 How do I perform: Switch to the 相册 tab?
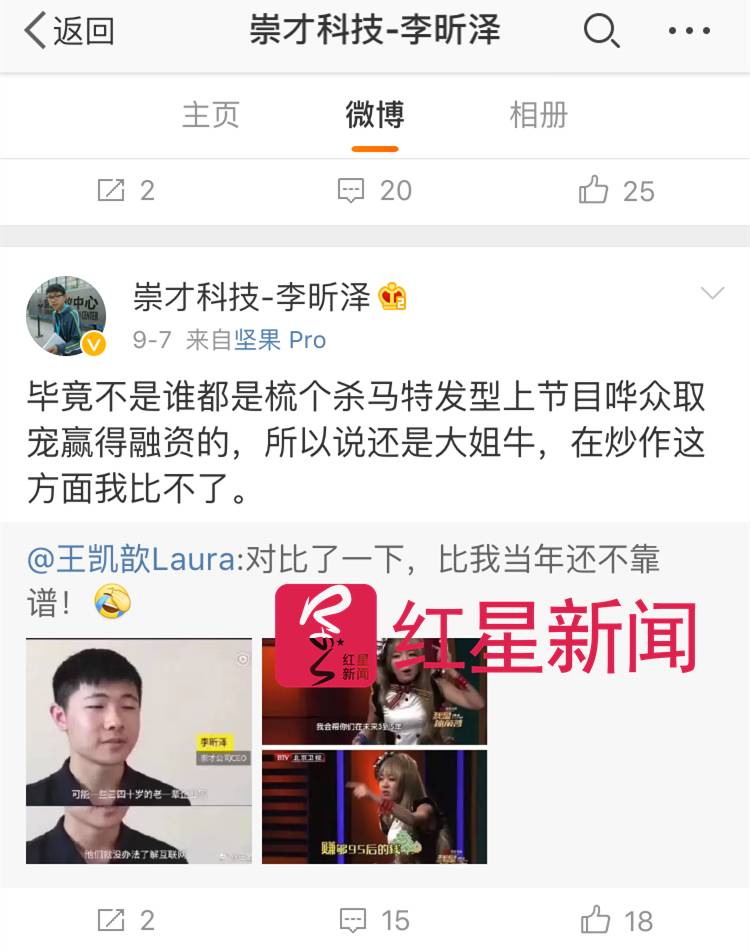click(x=539, y=115)
